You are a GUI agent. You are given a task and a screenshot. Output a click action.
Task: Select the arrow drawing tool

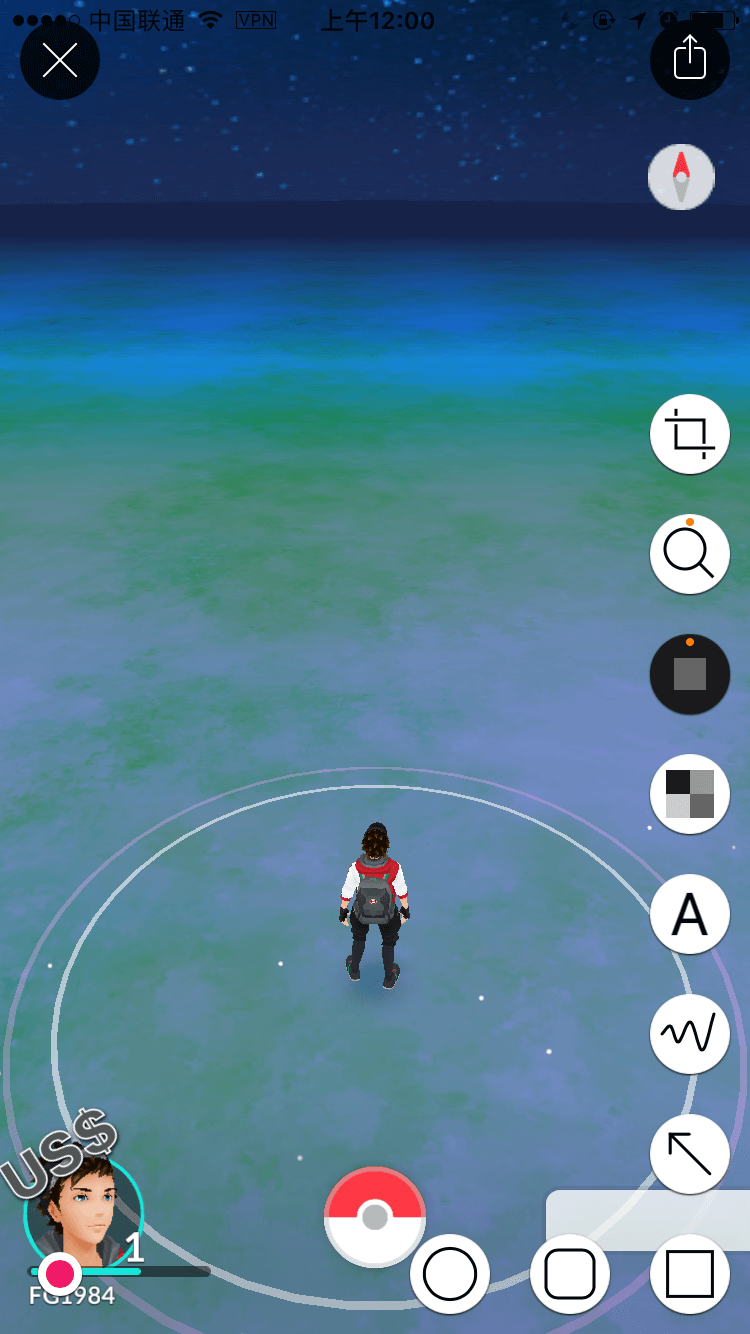tap(690, 1154)
